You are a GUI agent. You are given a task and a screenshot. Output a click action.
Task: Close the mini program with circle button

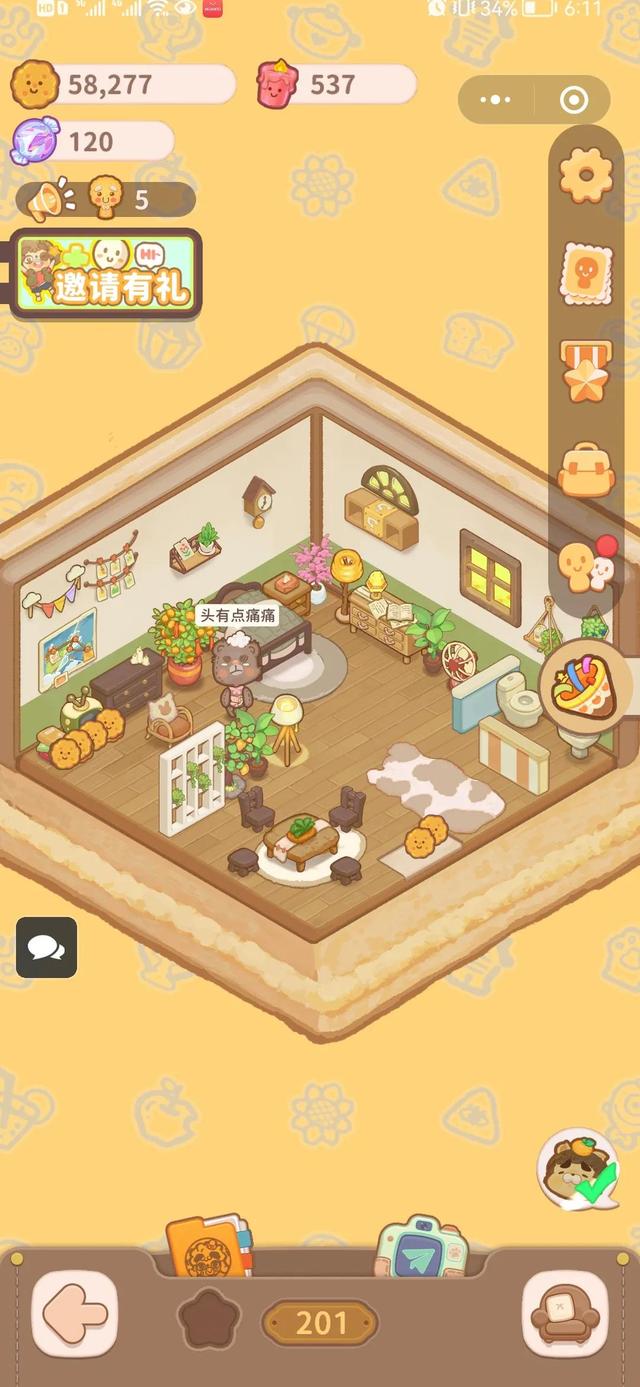pyautogui.click(x=573, y=100)
